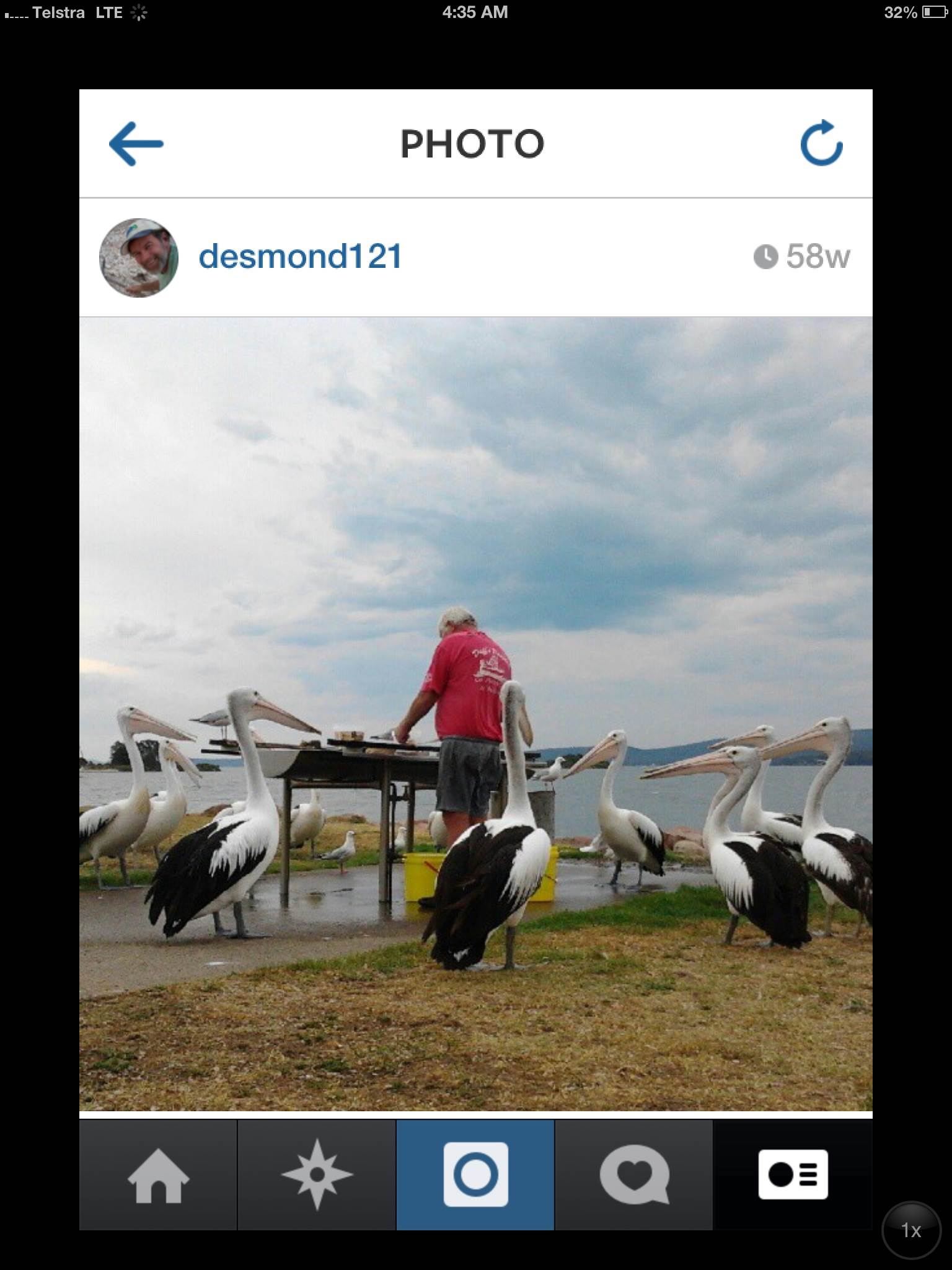Open the desmond121 username link
952x1270 pixels.
(x=301, y=256)
